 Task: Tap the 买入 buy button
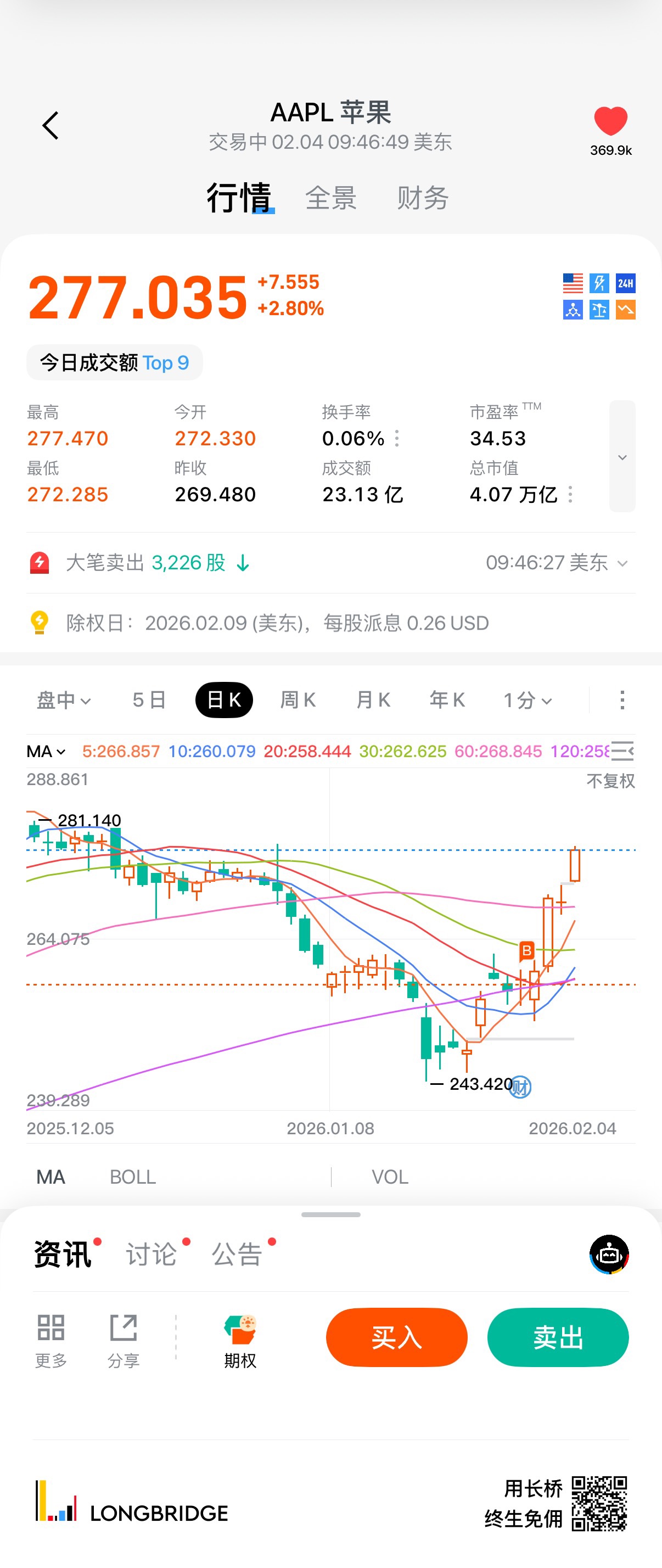tap(397, 1337)
